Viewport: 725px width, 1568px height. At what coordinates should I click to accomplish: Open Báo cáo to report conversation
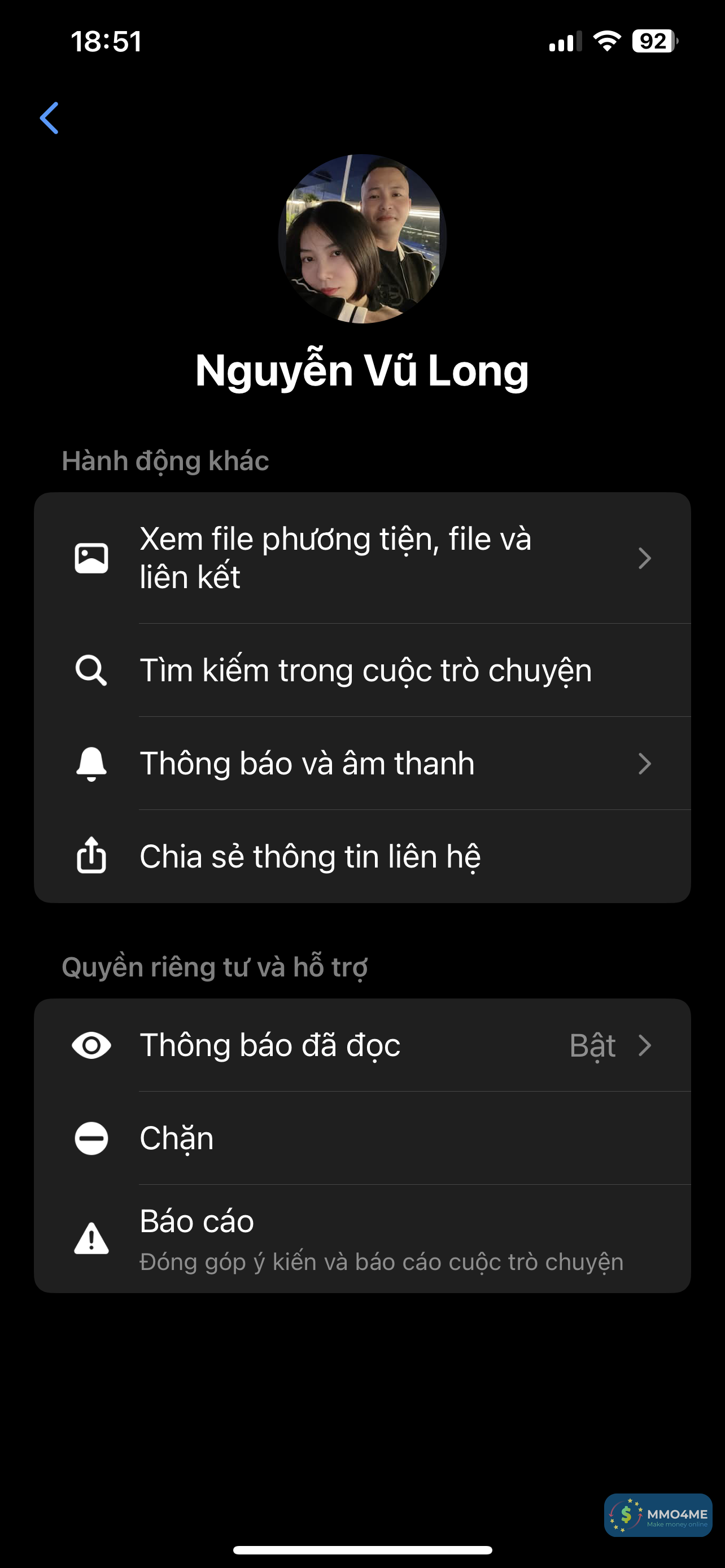pyautogui.click(x=362, y=1239)
